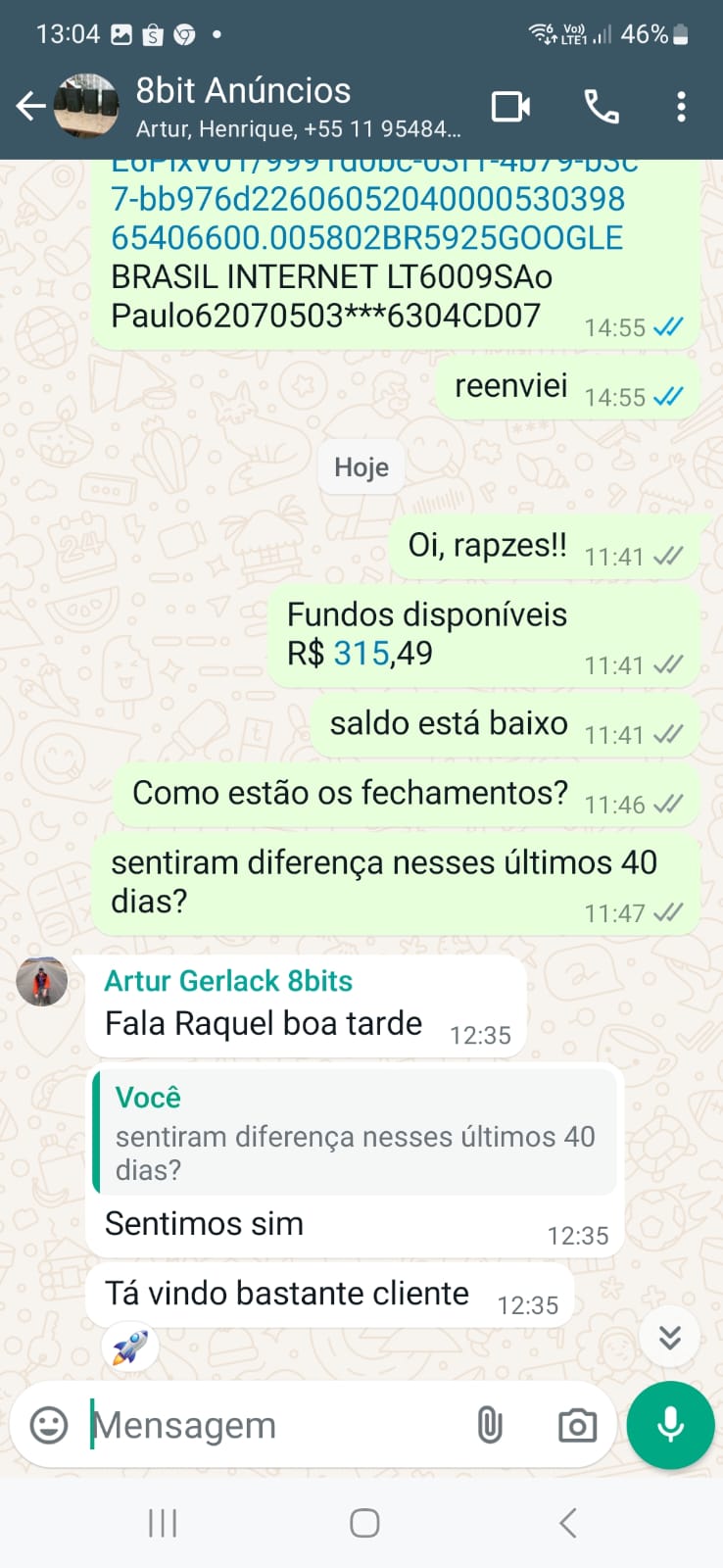Tap the scroll-to-bottom double chevron
The width and height of the screenshot is (723, 1568).
click(669, 1336)
